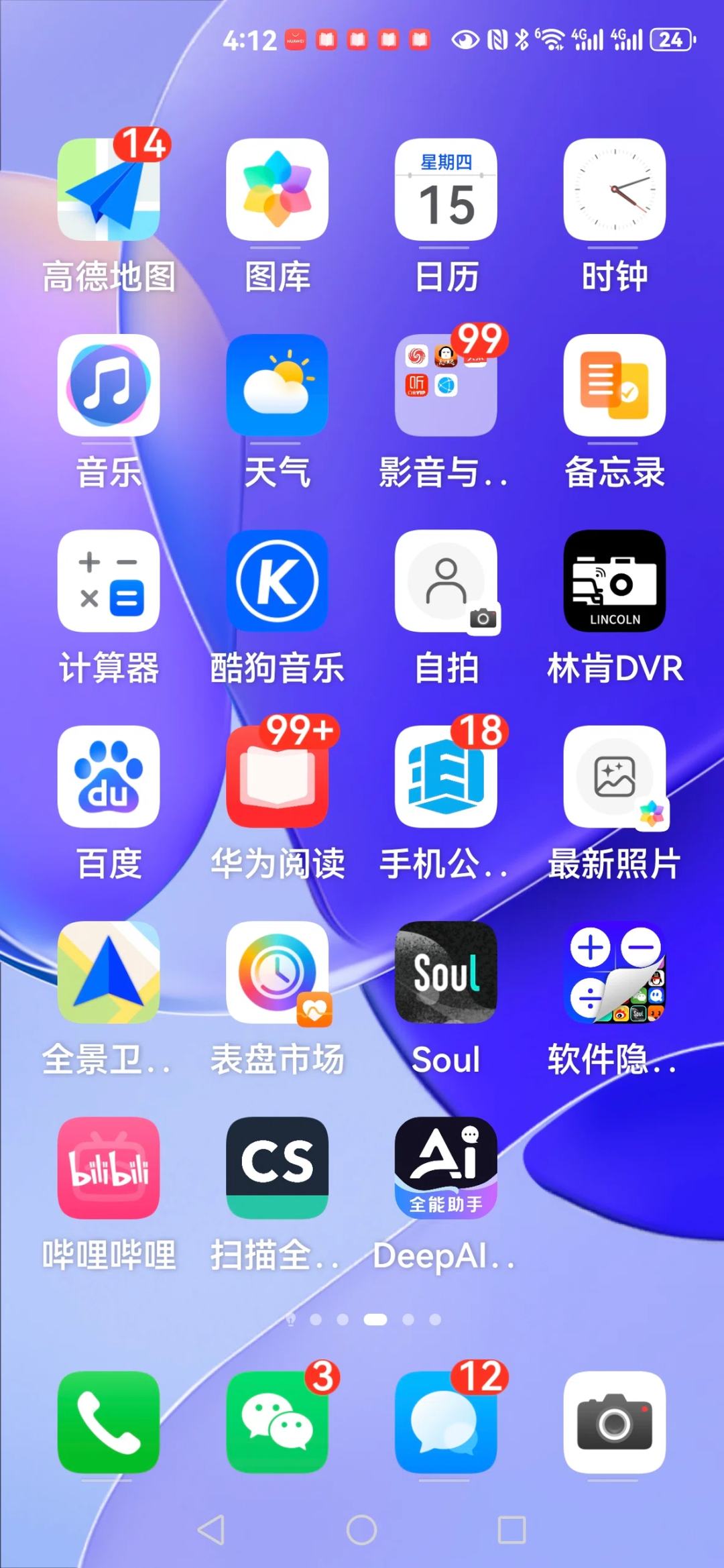Open the 林肯DVR app

click(614, 581)
